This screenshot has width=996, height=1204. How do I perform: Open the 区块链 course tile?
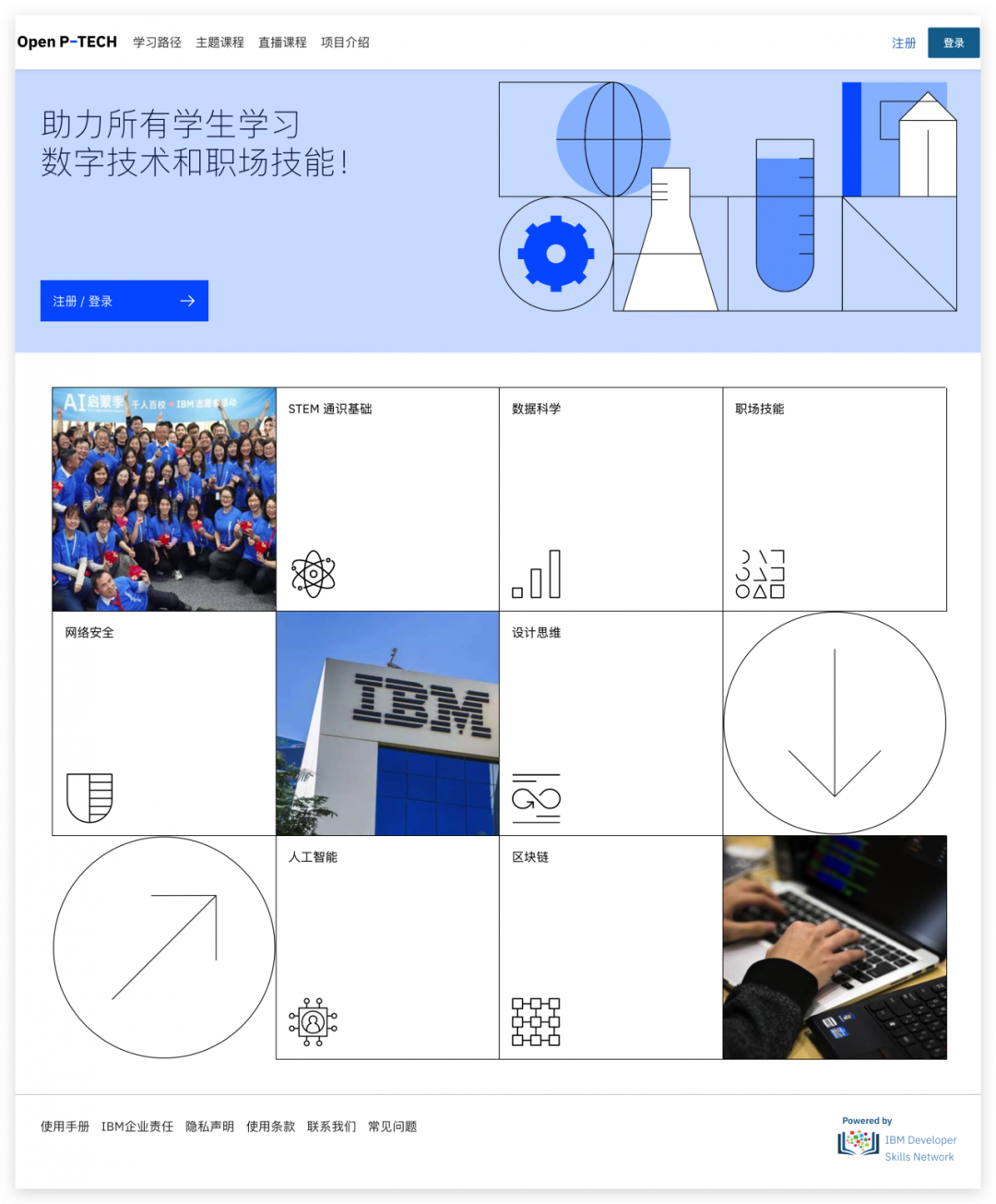[611, 948]
